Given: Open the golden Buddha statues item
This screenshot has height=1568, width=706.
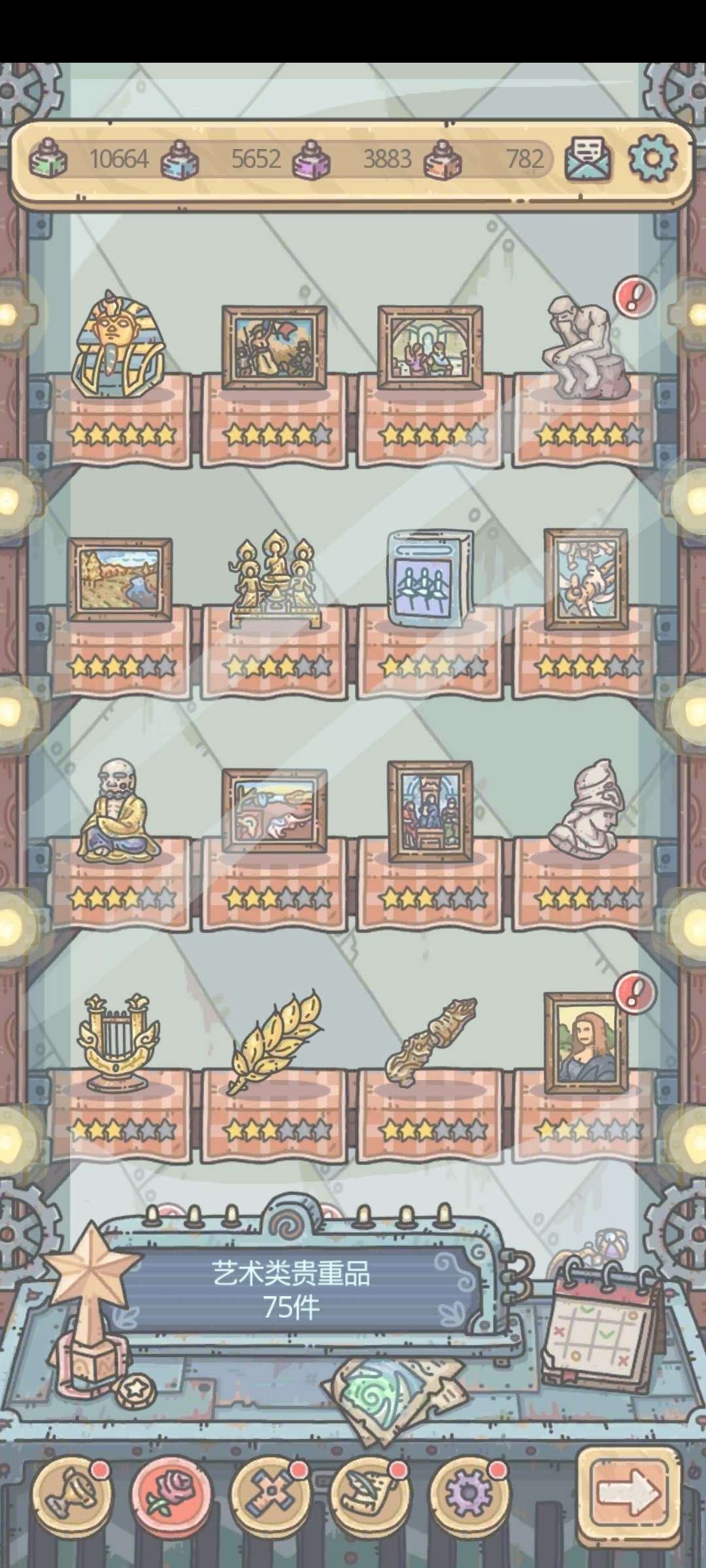Looking at the screenshot, I should (275, 578).
